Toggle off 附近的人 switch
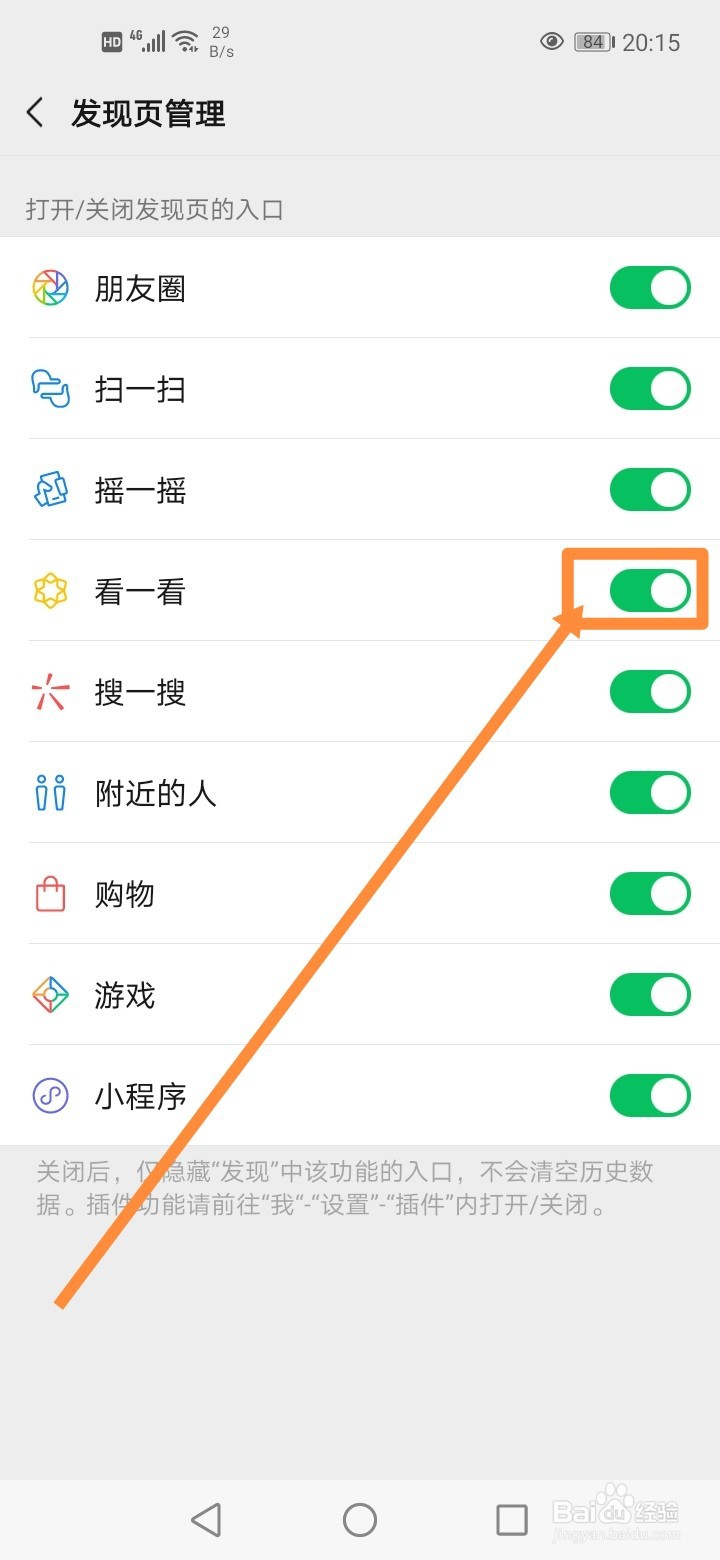This screenshot has width=720, height=1560. click(650, 793)
